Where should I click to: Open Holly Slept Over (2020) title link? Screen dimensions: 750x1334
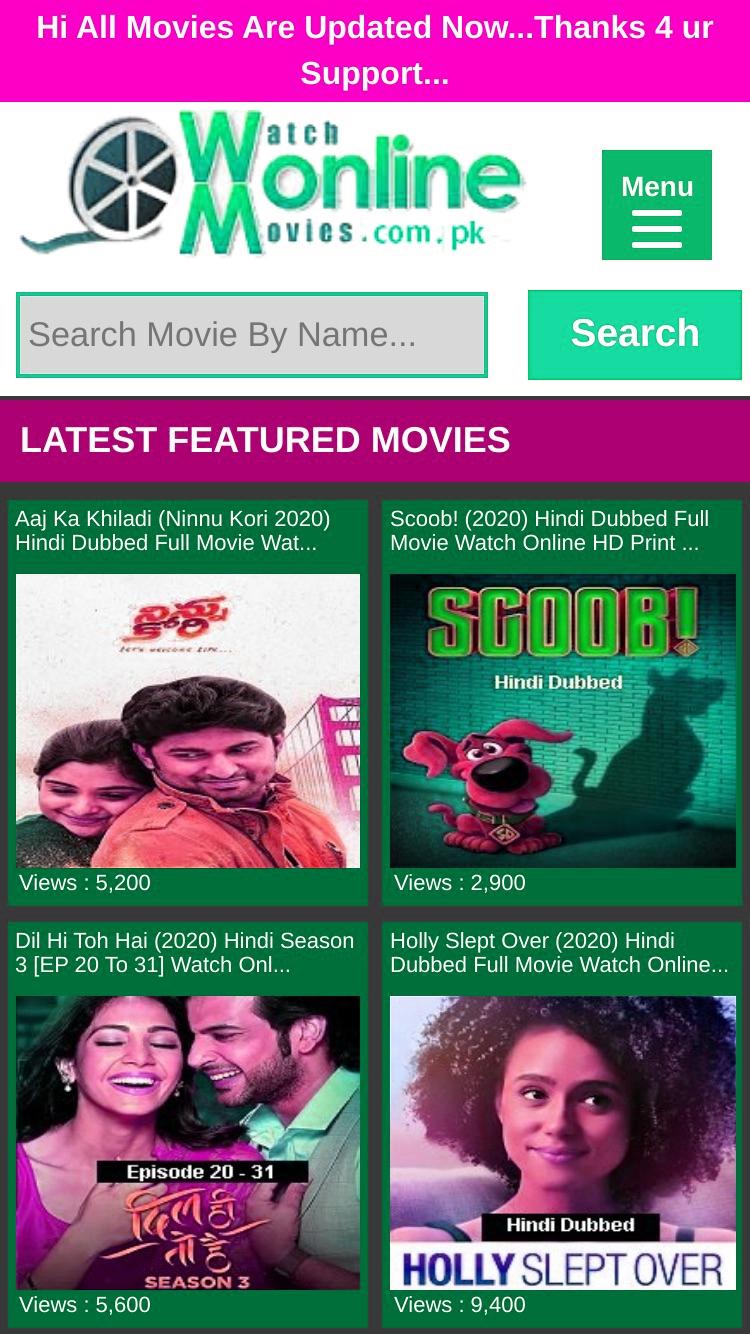click(x=559, y=953)
